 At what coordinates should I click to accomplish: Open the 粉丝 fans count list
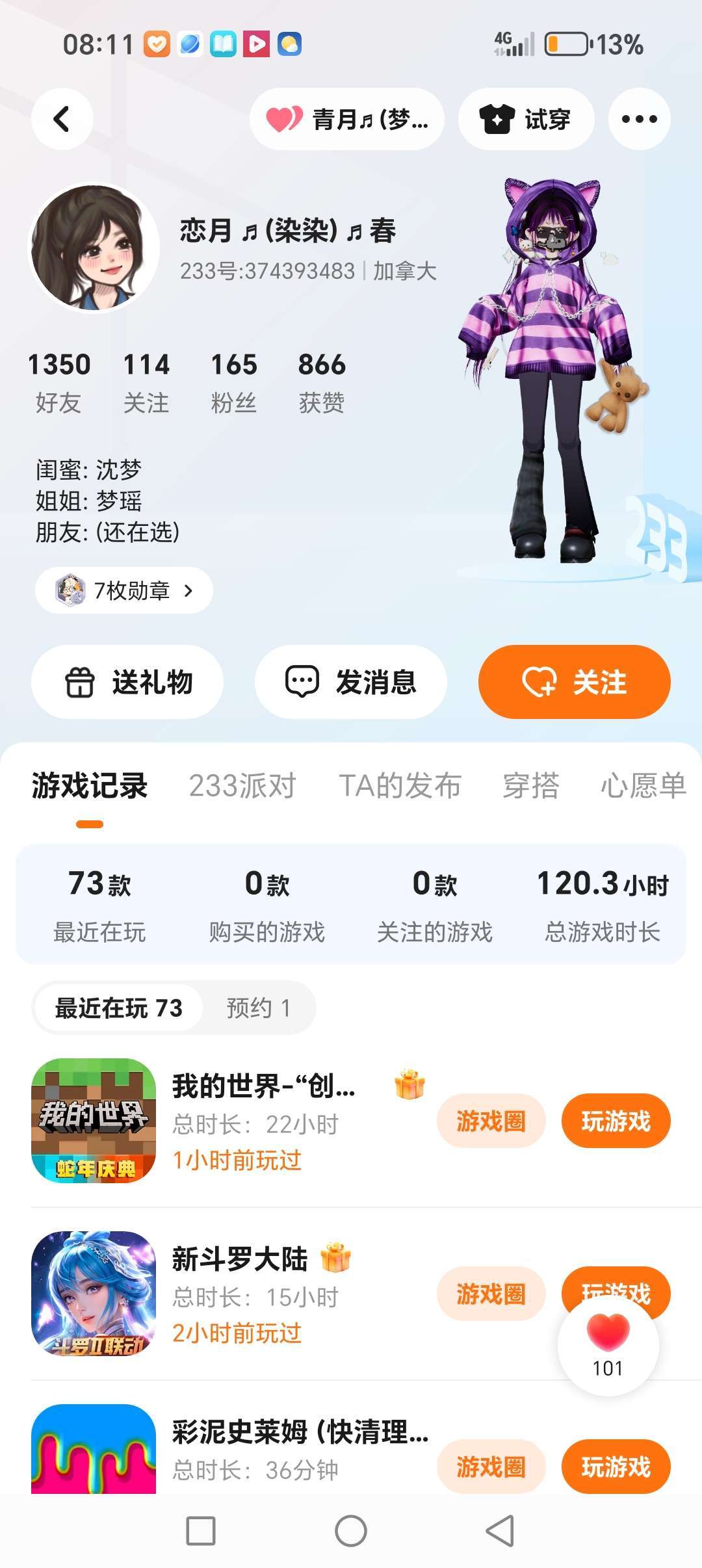click(234, 383)
